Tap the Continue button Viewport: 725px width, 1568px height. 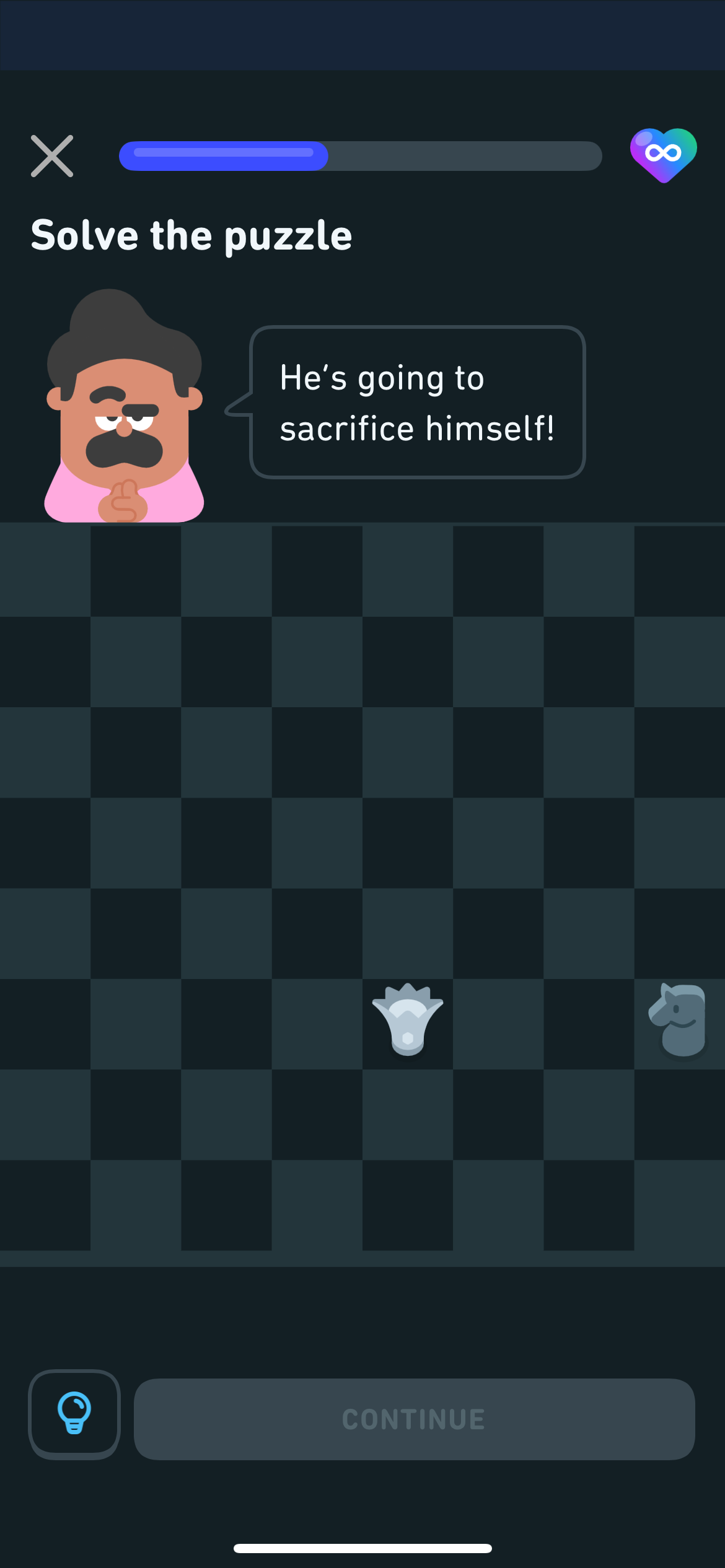click(414, 1419)
